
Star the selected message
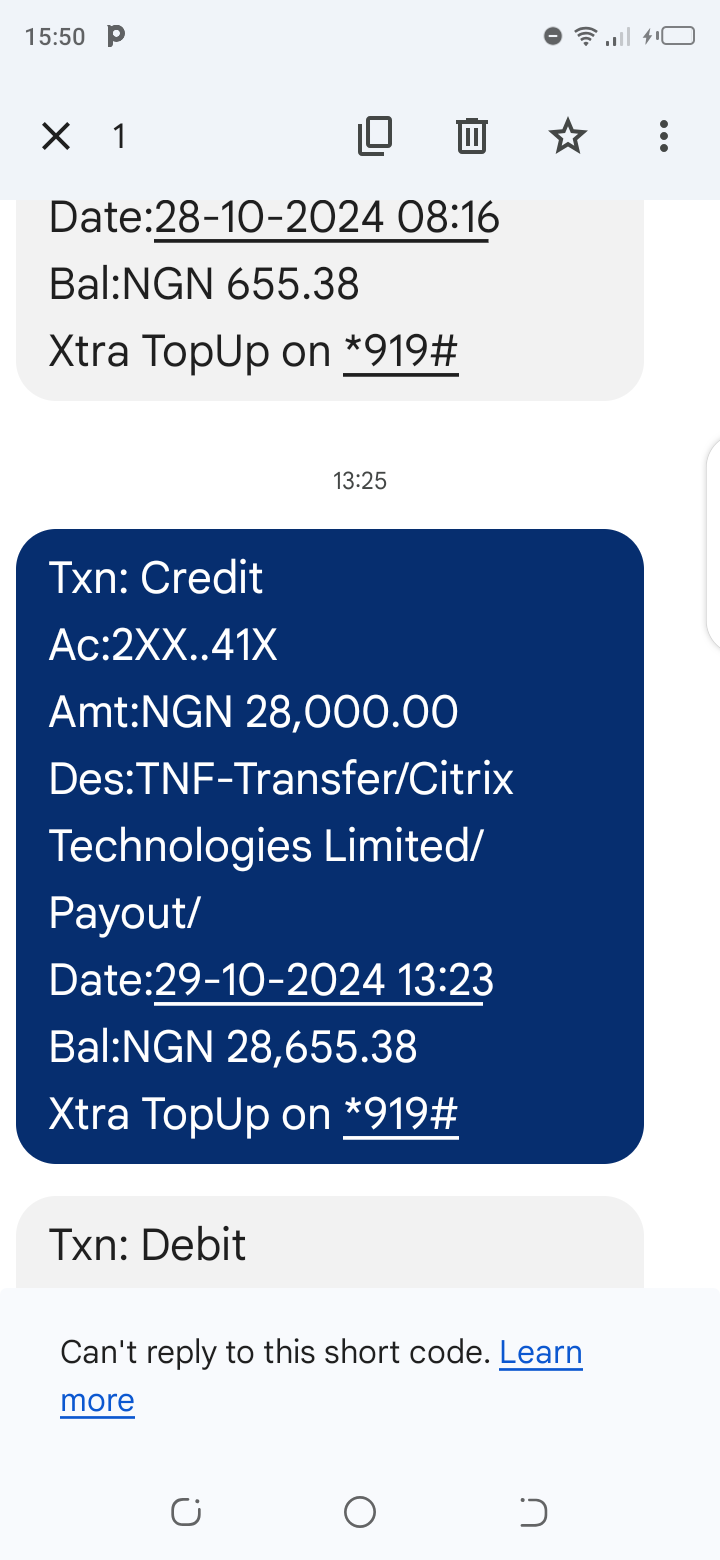click(568, 136)
